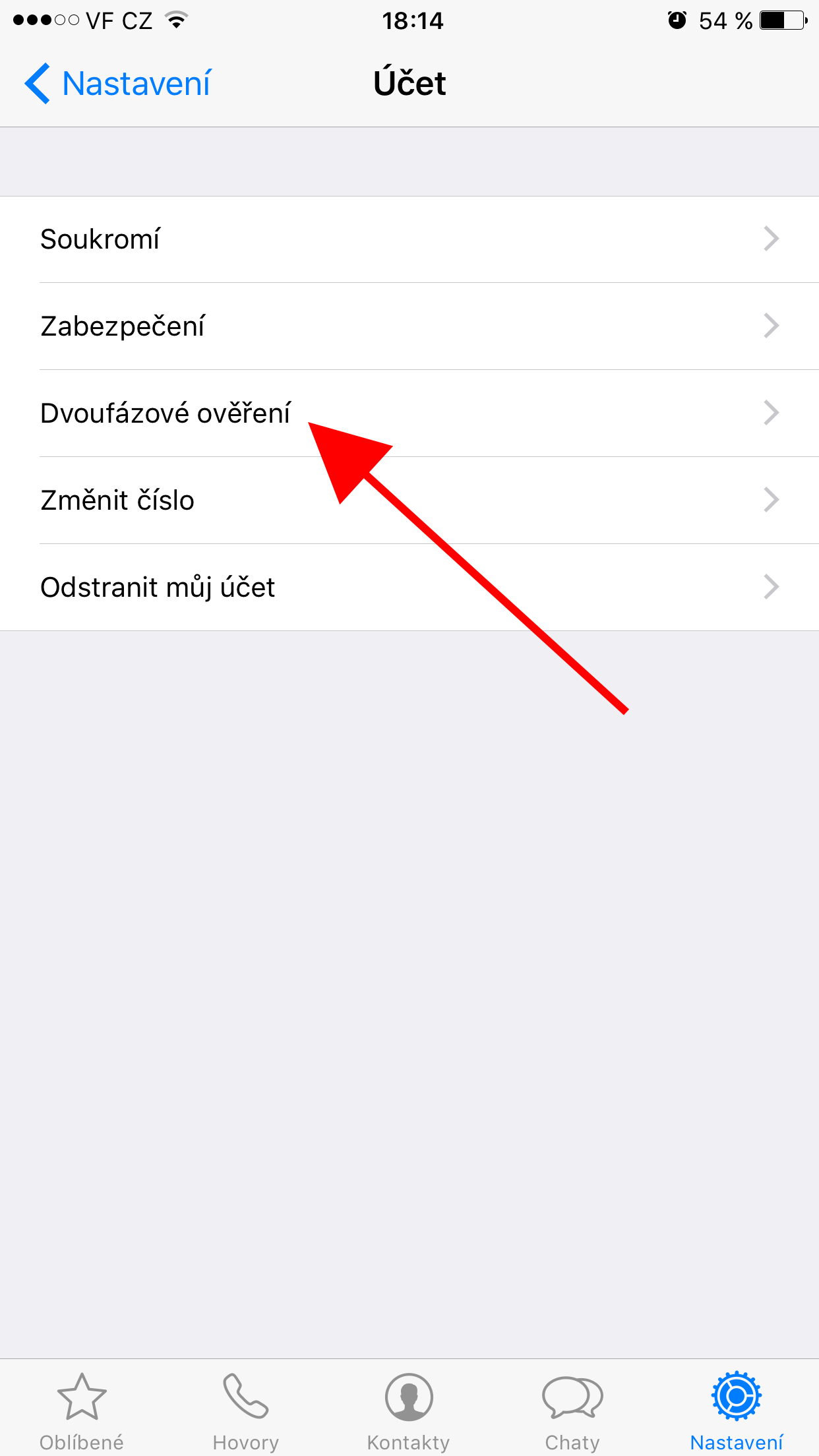Screen dimensions: 819x1456
Task: Switch to the Chaty tab
Action: point(572,1398)
